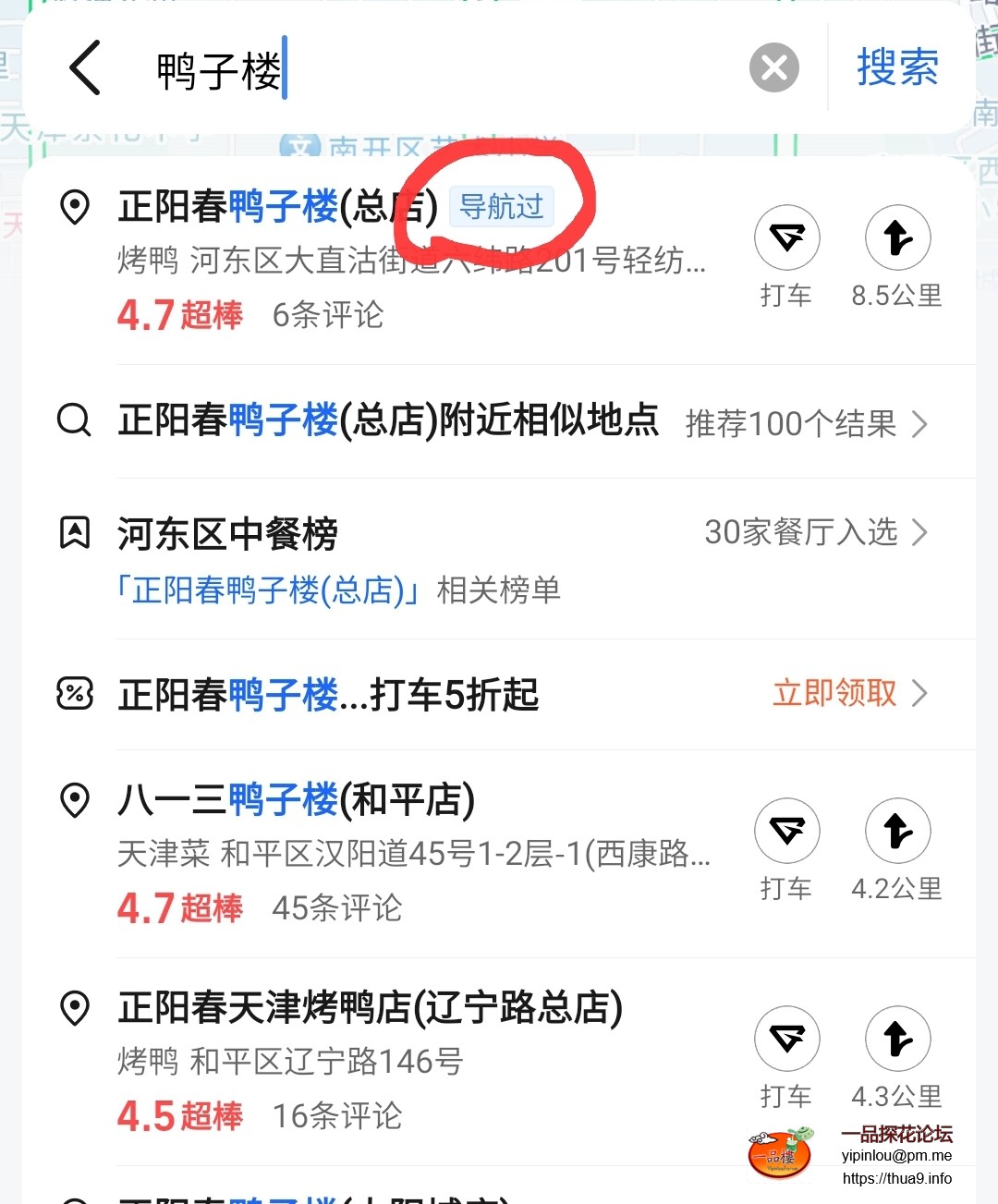Expand the taxi discount offer details

pyautogui.click(x=920, y=693)
